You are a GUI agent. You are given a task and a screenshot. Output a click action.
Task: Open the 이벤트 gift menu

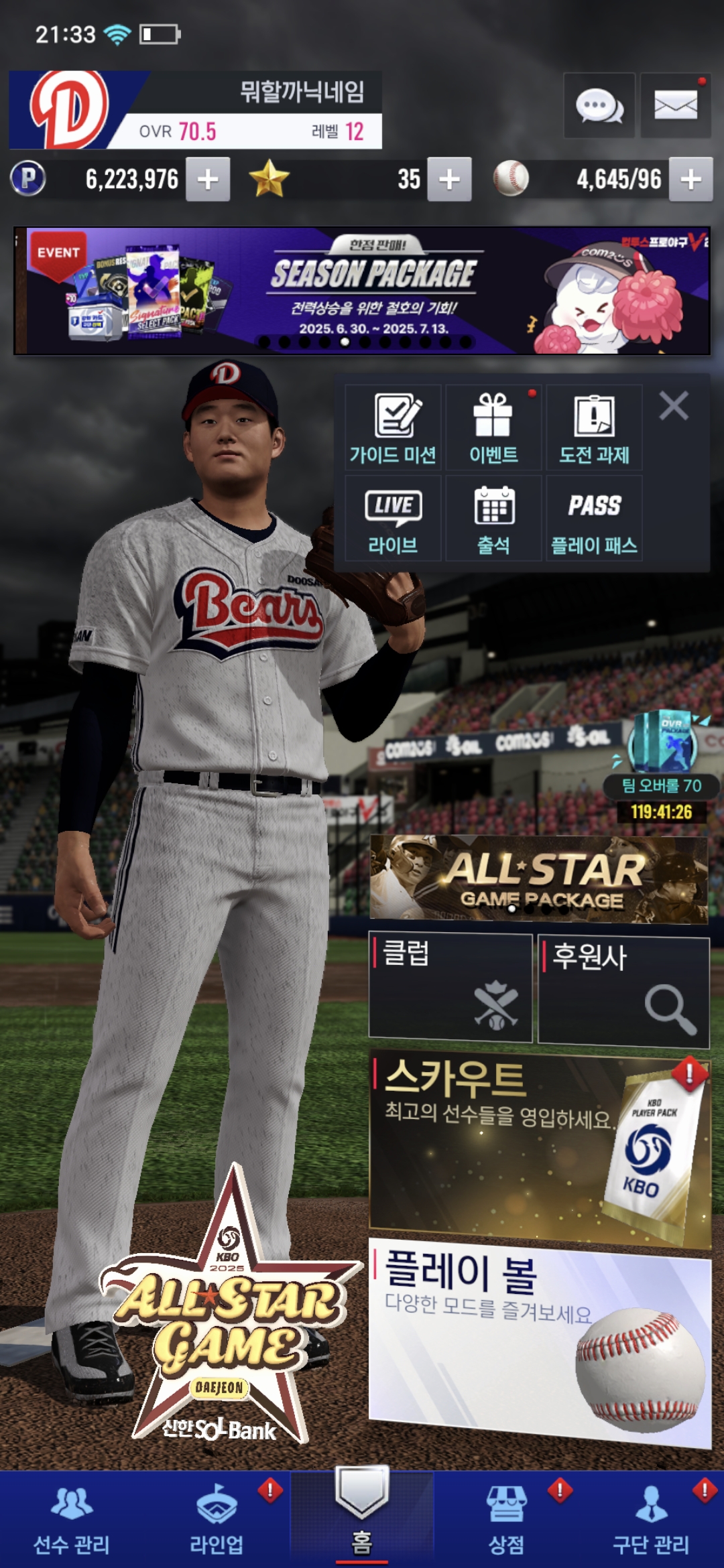pyautogui.click(x=493, y=428)
